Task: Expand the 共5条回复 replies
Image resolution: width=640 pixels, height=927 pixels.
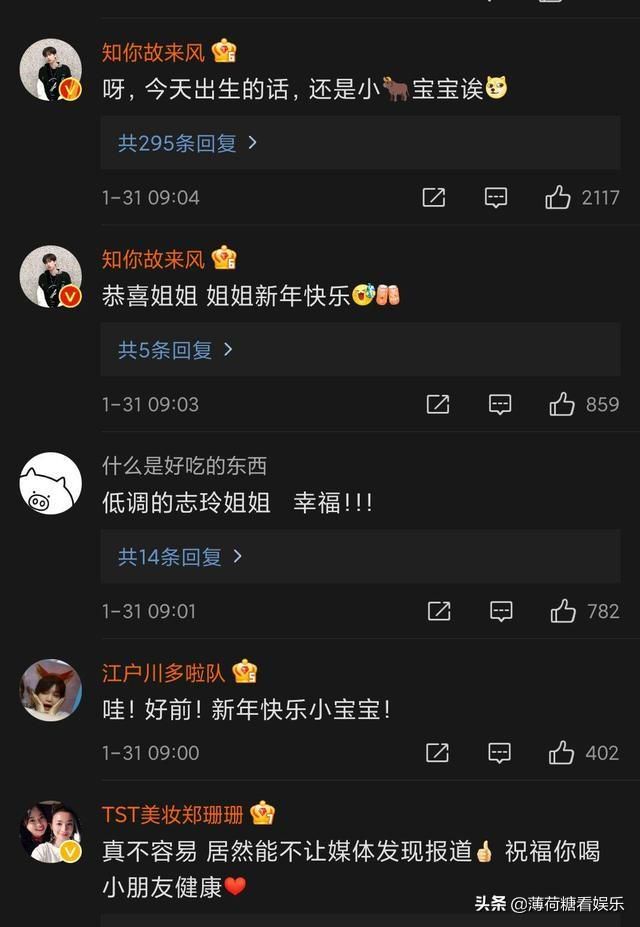Action: tap(175, 350)
